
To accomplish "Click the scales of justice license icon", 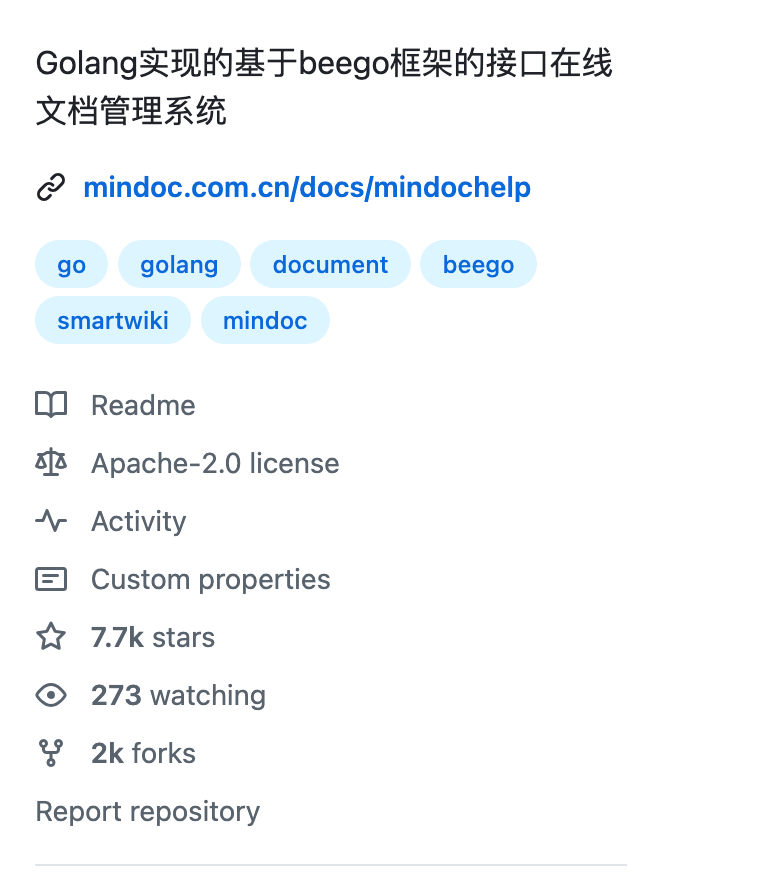I will [51, 463].
